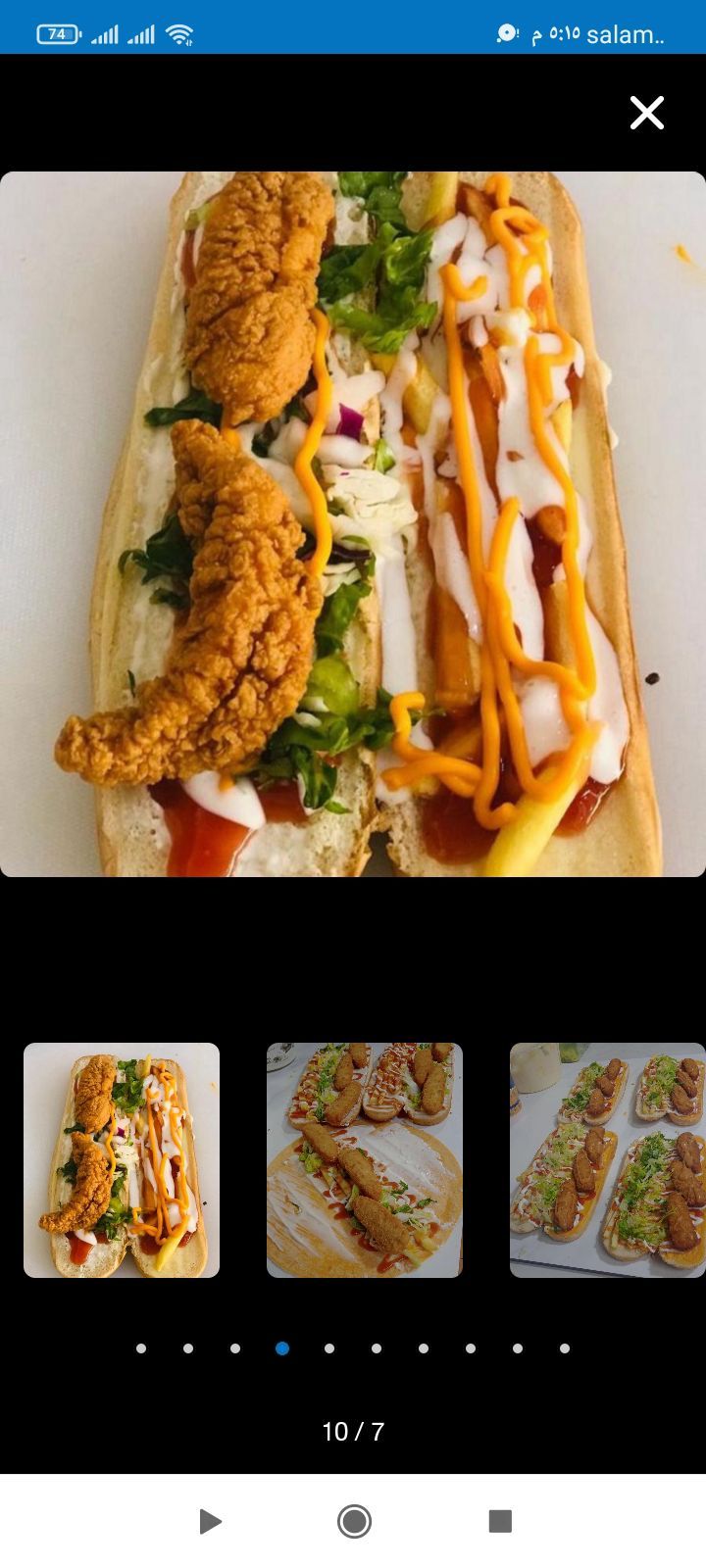Jump to the first page dot
Screen dimensions: 706x1568
pyautogui.click(x=141, y=1348)
